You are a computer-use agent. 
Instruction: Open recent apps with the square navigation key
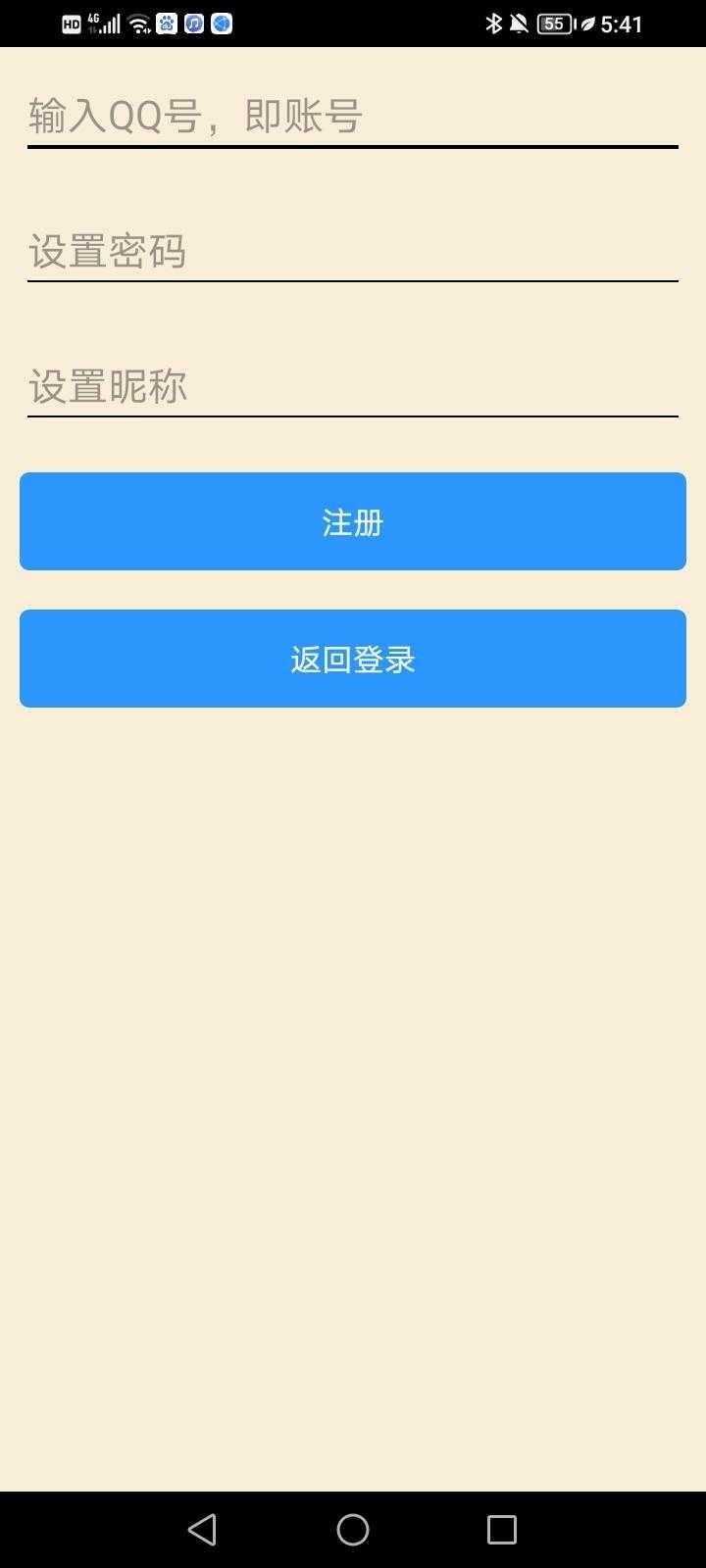502,1528
